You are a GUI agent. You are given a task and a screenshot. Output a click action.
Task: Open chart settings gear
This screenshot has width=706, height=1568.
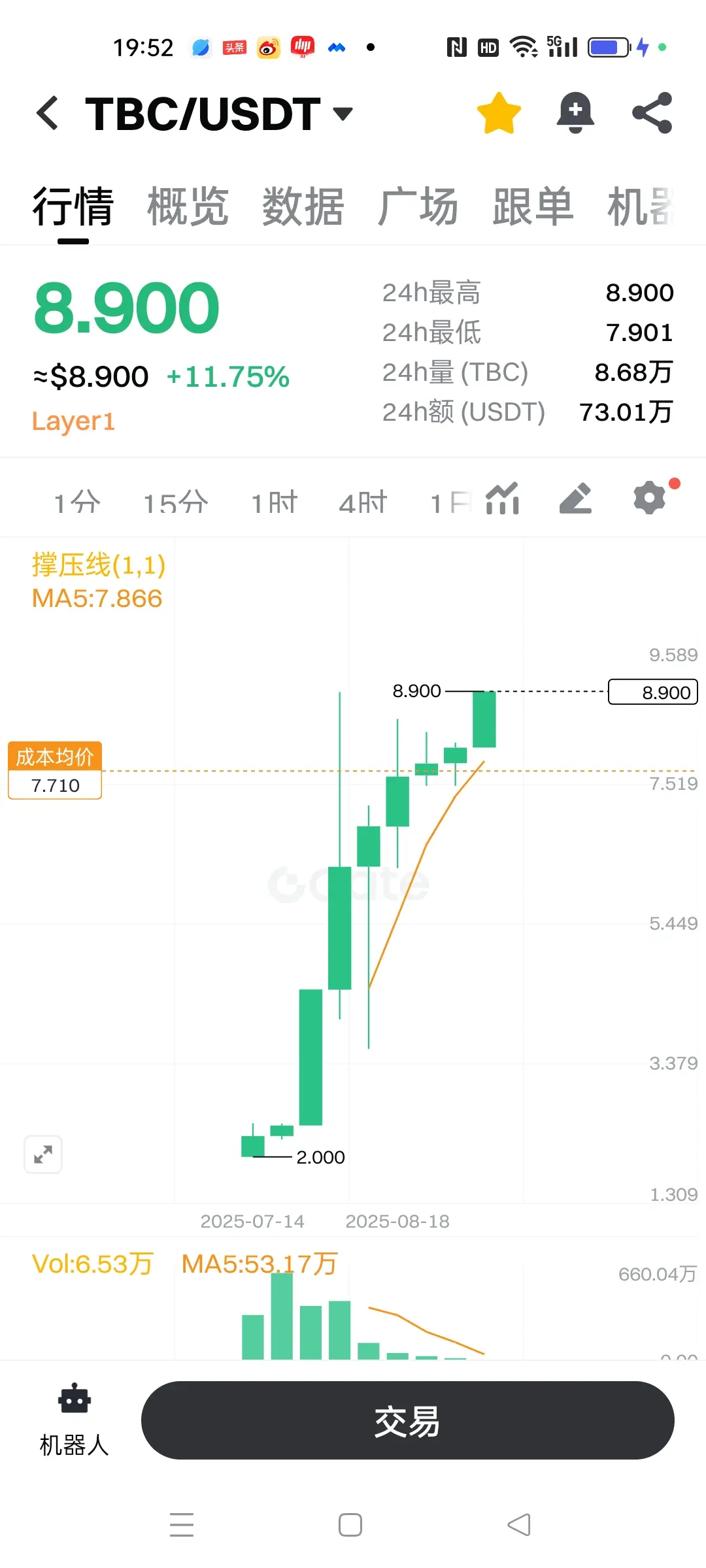point(650,498)
